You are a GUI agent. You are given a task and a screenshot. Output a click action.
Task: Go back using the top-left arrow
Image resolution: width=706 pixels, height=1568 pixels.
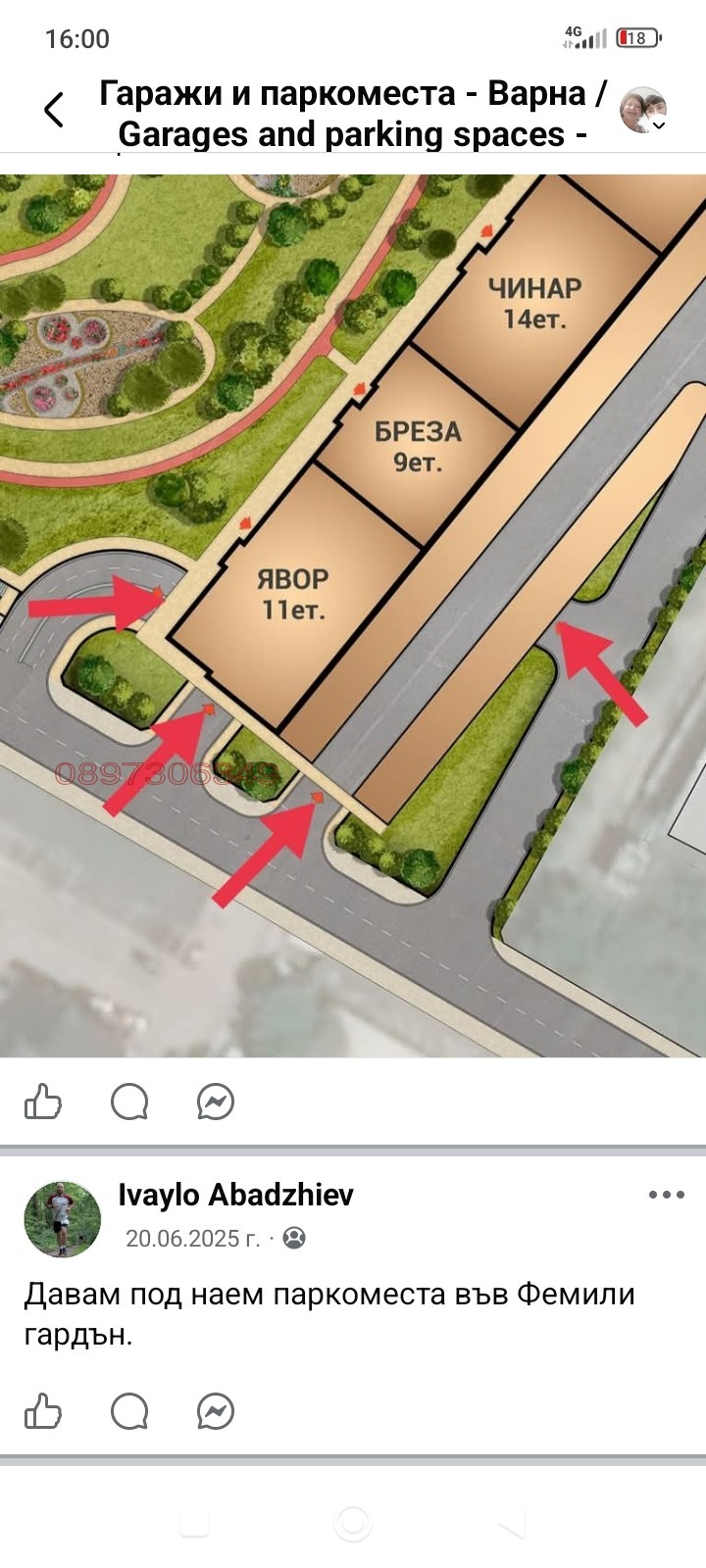pos(54,110)
